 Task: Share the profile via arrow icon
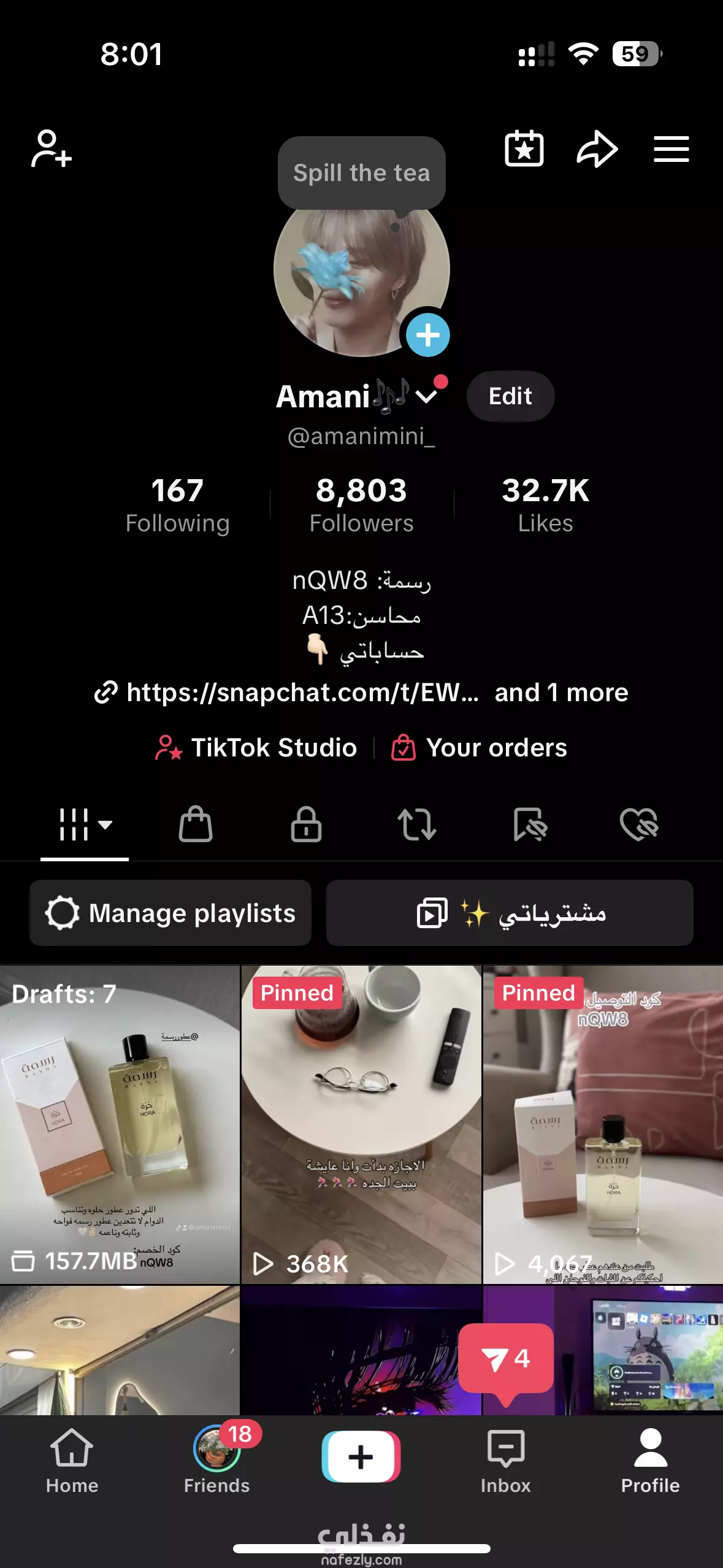point(597,149)
